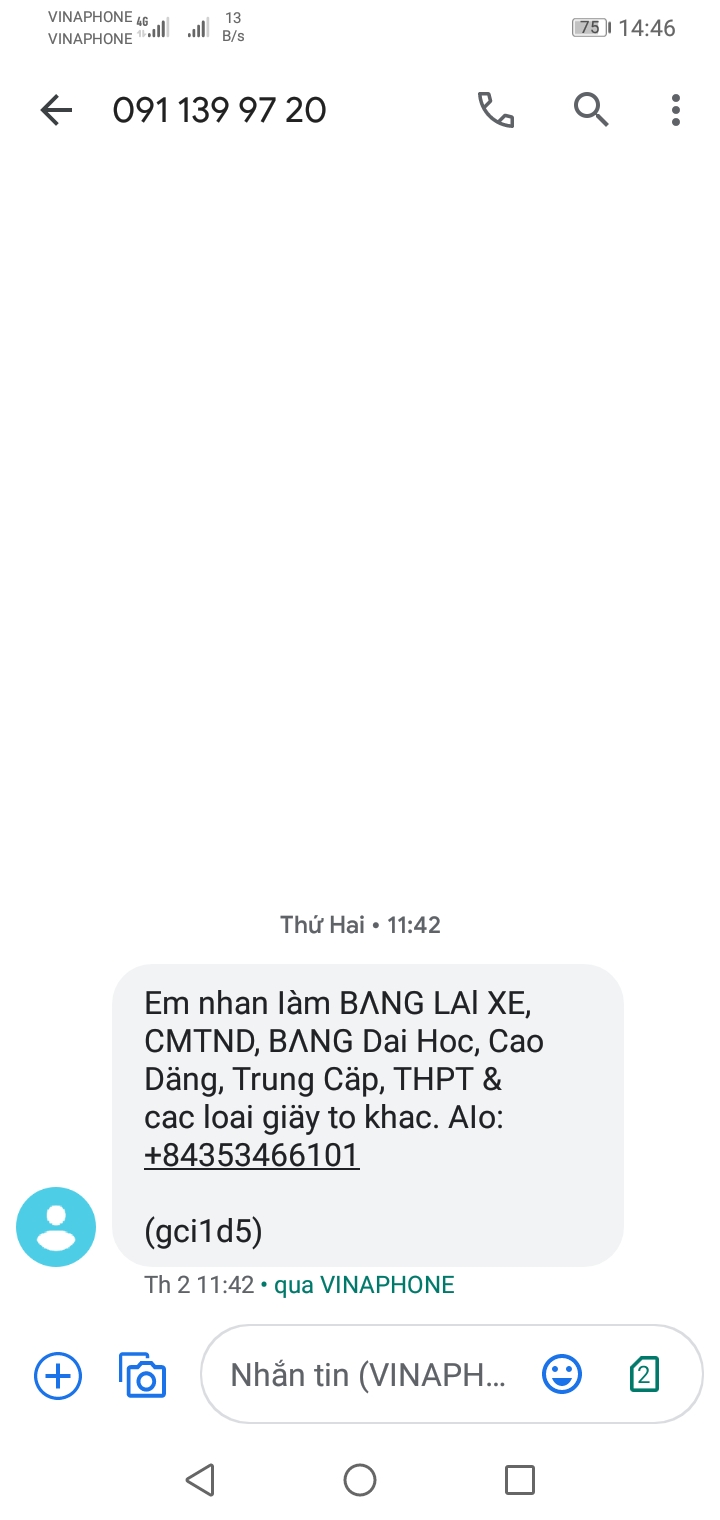Tap the system back button

(200, 1480)
